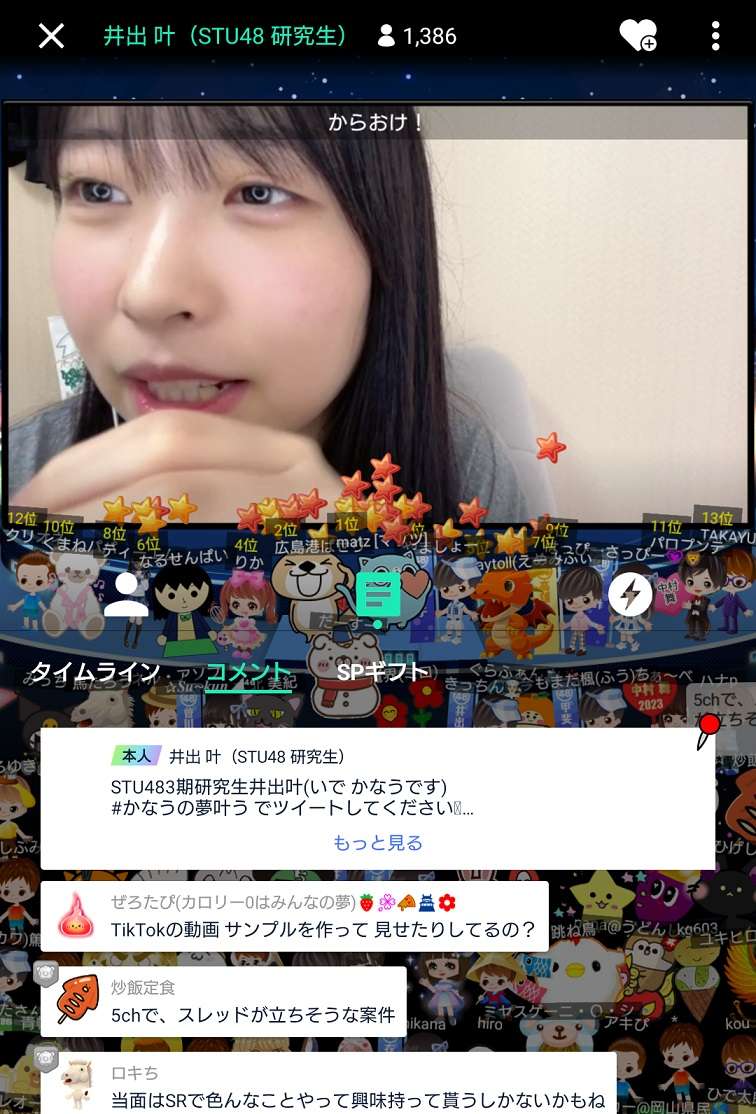
Task: Close the live stream
Action: (51, 36)
